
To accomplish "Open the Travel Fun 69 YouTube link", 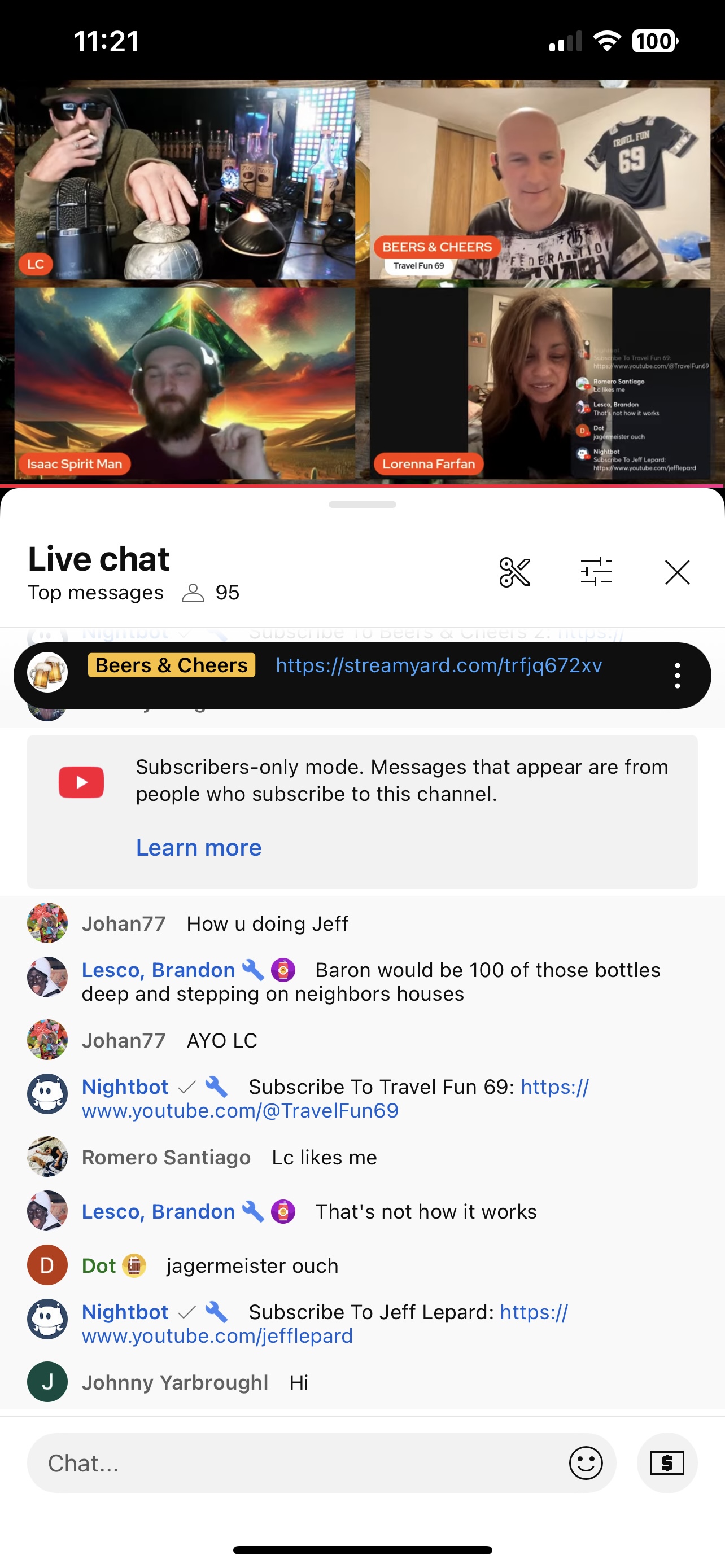I will [240, 1111].
